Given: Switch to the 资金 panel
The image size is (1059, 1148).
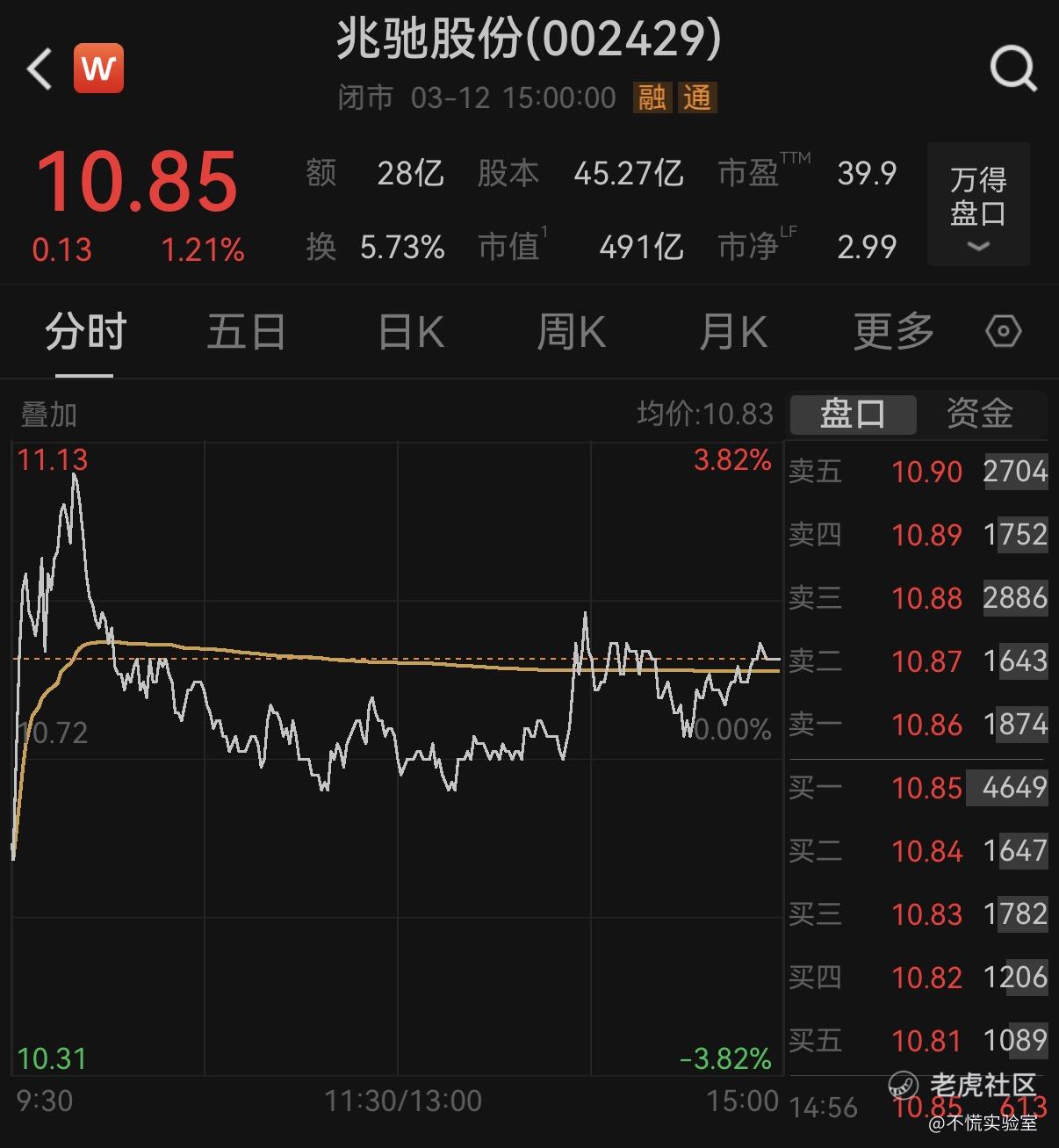Looking at the screenshot, I should pyautogui.click(x=979, y=414).
